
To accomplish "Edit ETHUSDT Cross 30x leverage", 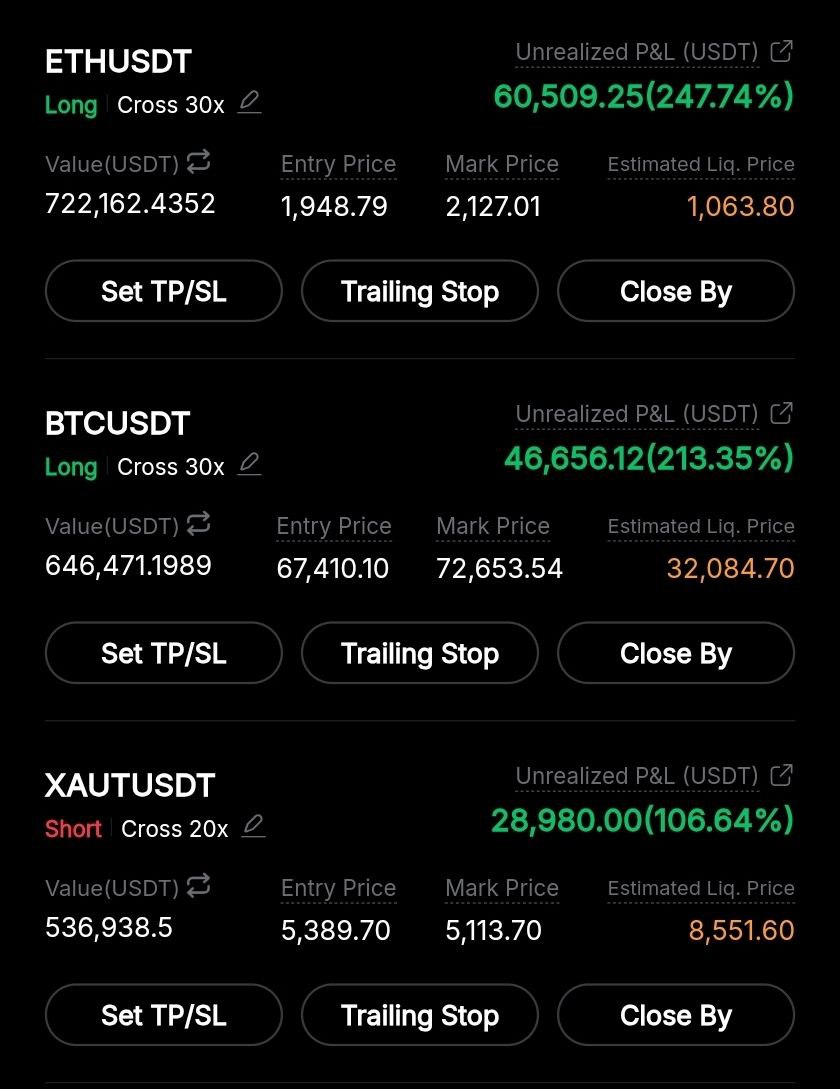I will point(250,103).
